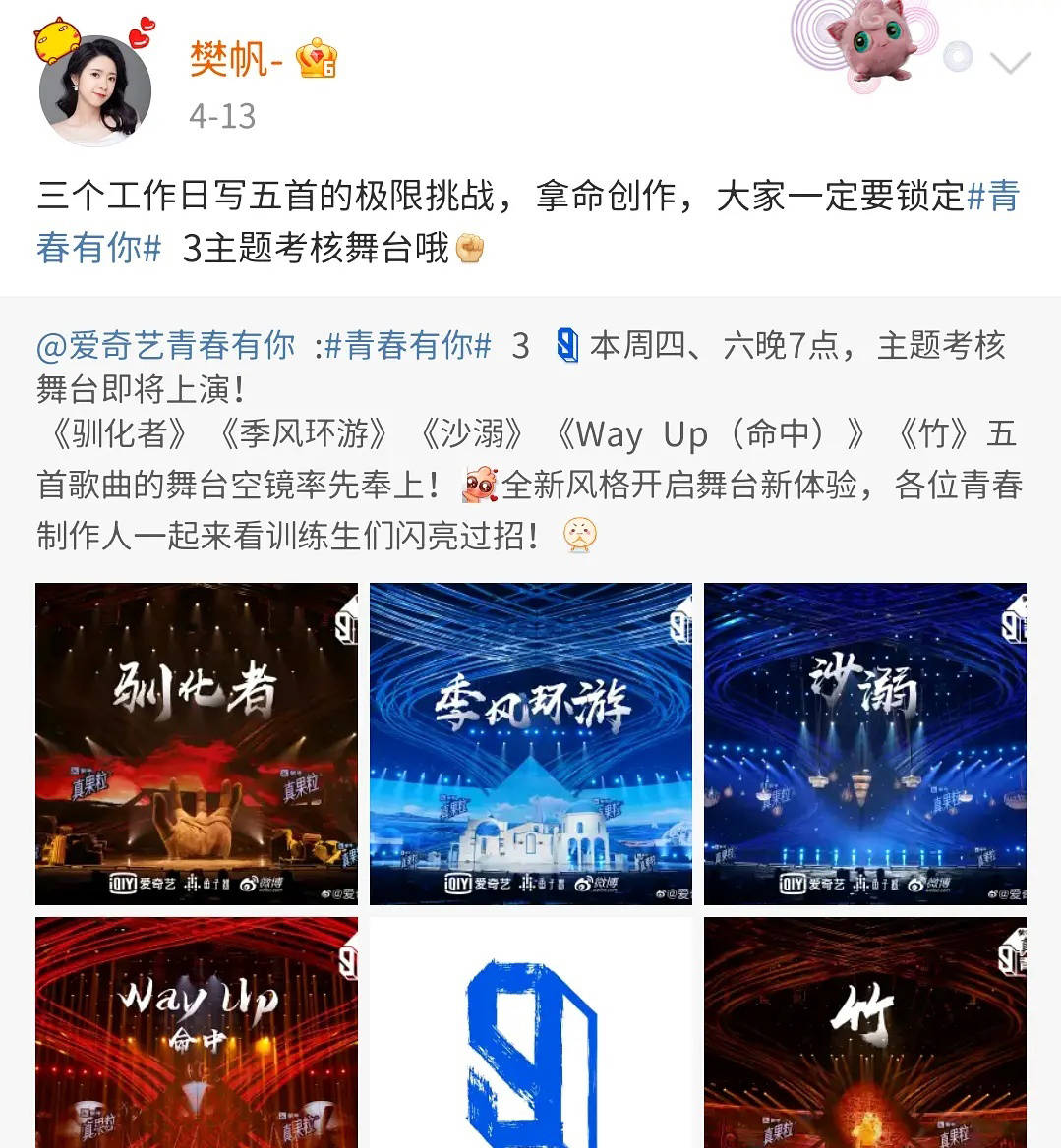Click the VIP level-6 crown icon beside username
This screenshot has width=1061, height=1148.
[x=317, y=61]
